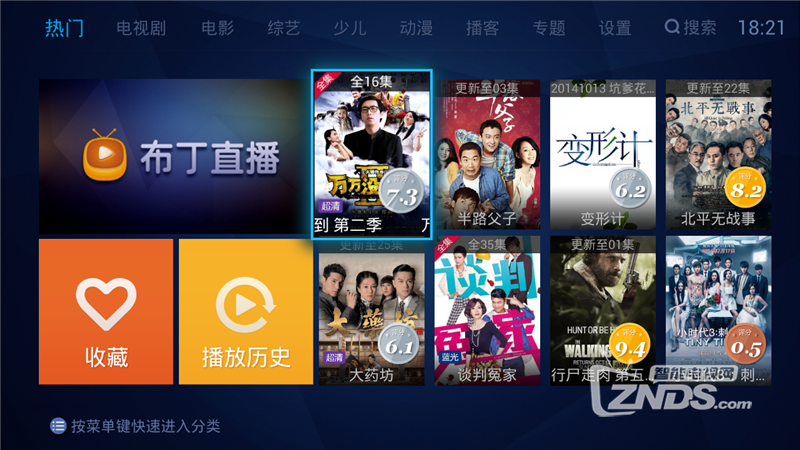Viewport: 800px width, 450px height.
Task: Go to the 动漫 tab
Action: pos(416,27)
